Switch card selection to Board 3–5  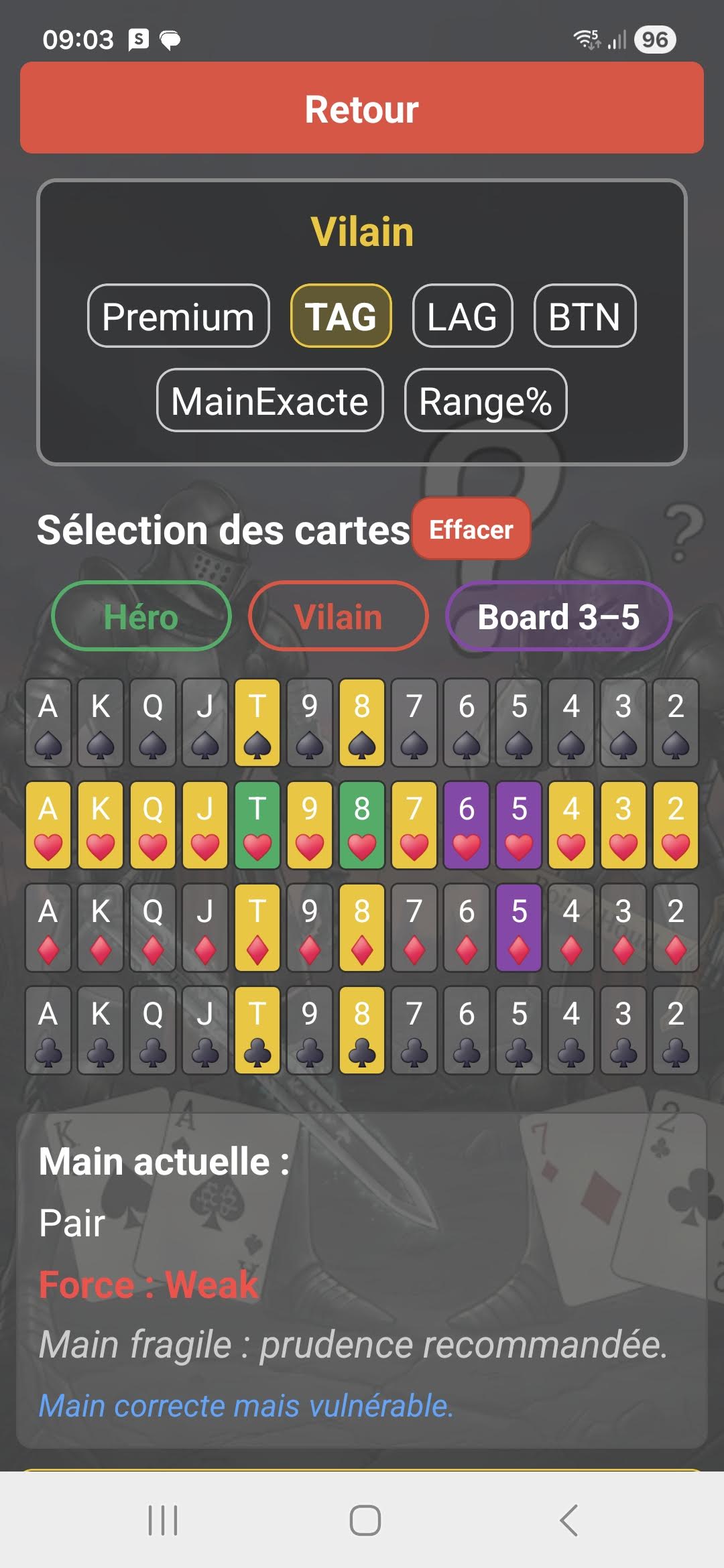pos(558,616)
